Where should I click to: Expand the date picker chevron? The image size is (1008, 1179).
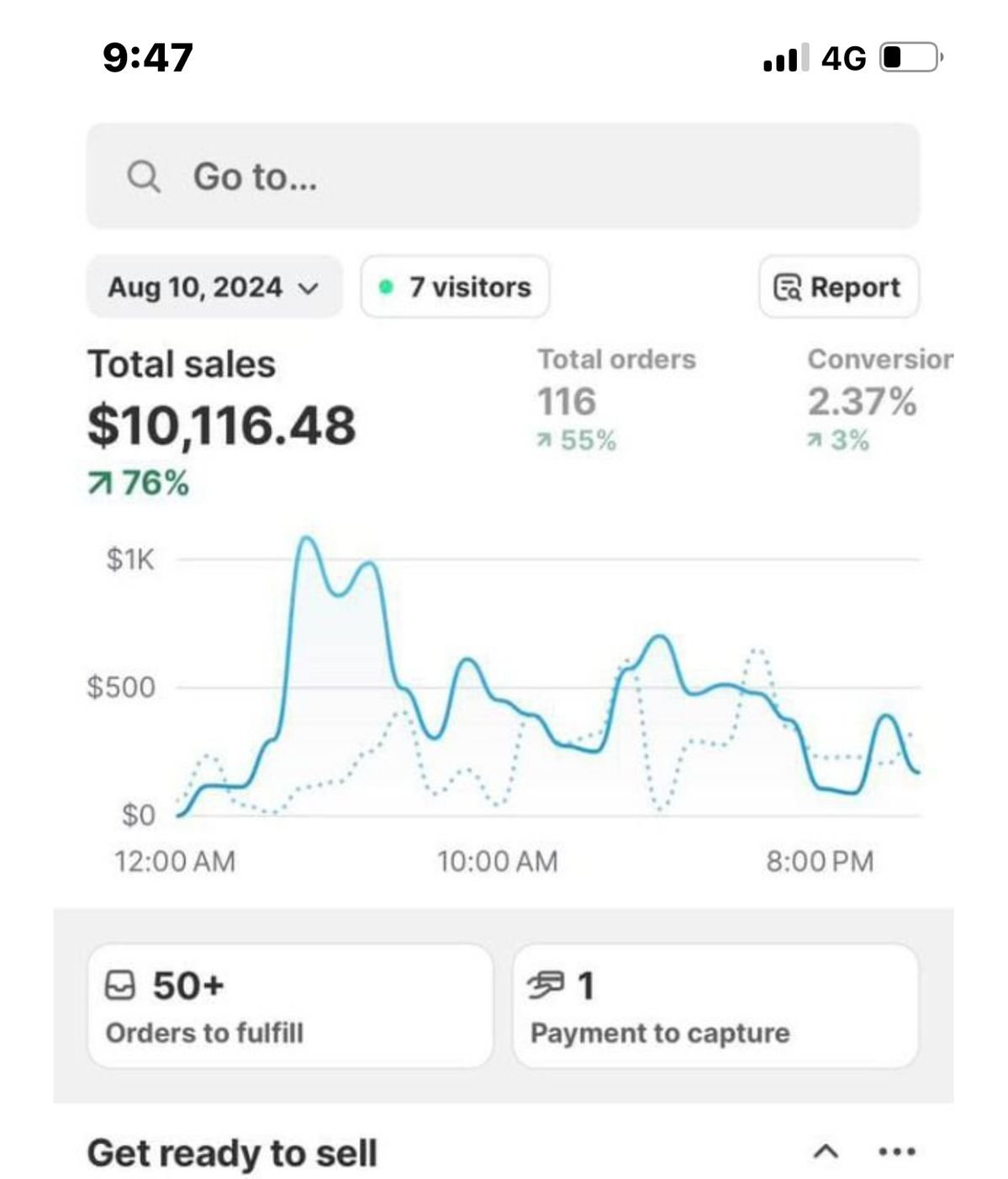(309, 288)
